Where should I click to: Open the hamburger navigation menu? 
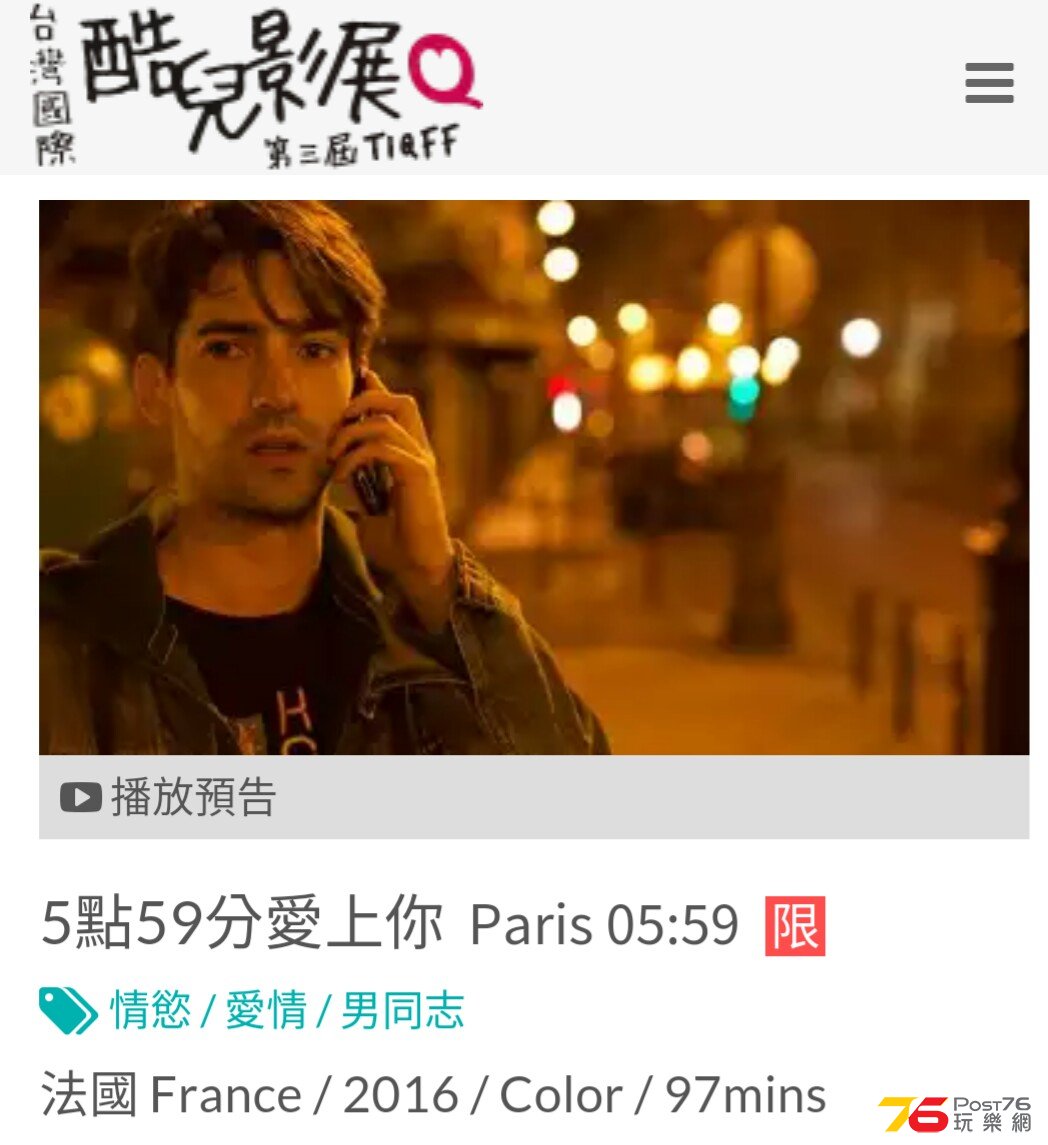click(989, 83)
